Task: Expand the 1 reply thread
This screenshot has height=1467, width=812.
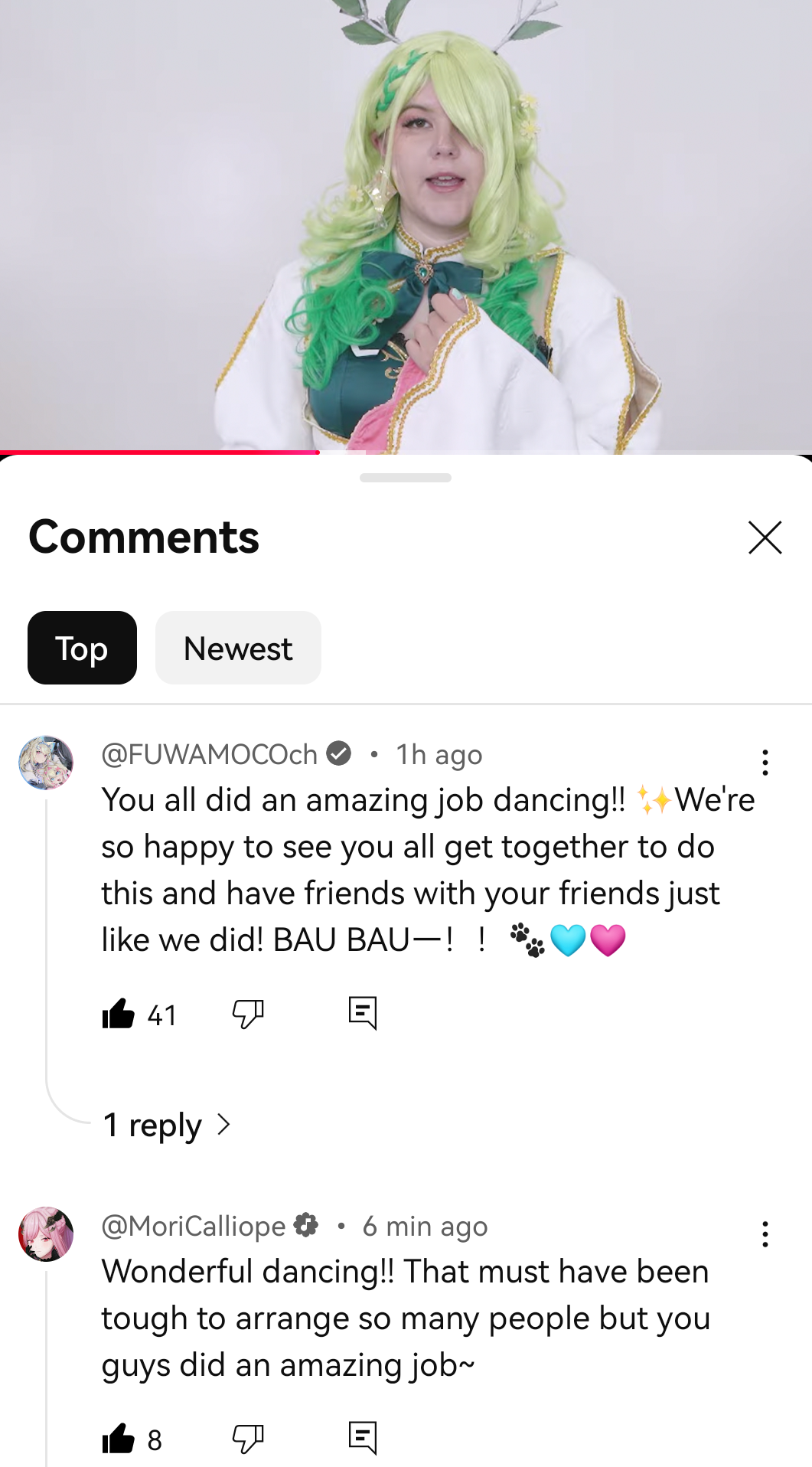Action: [x=166, y=1125]
